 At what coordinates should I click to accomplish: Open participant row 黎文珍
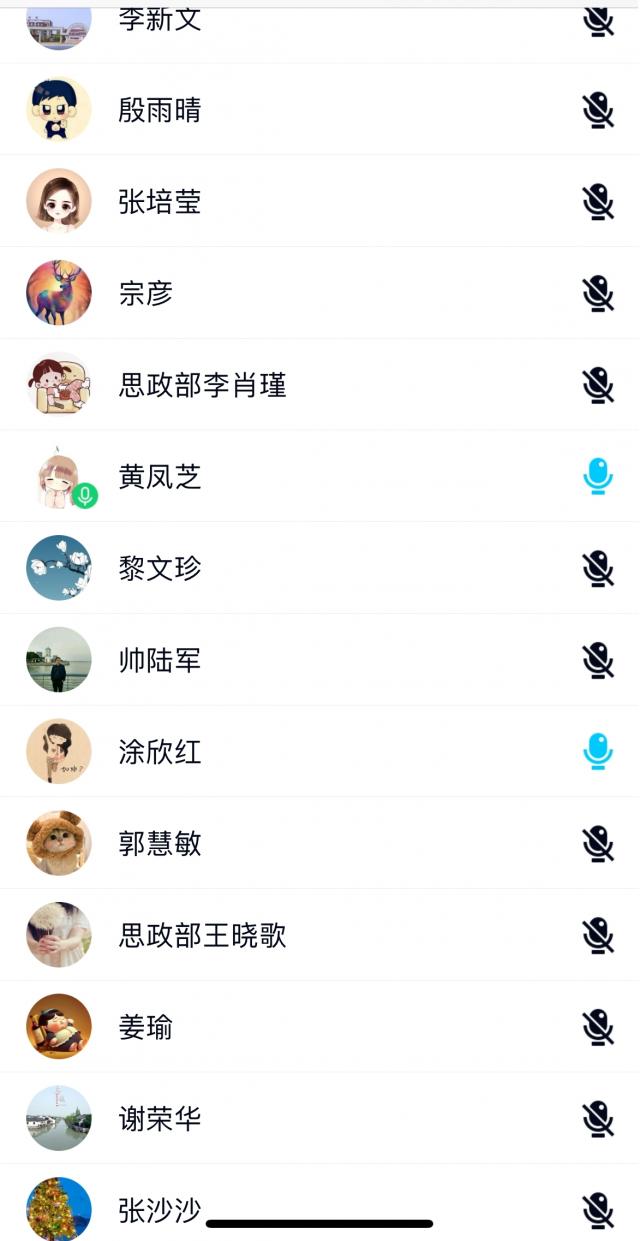160,569
